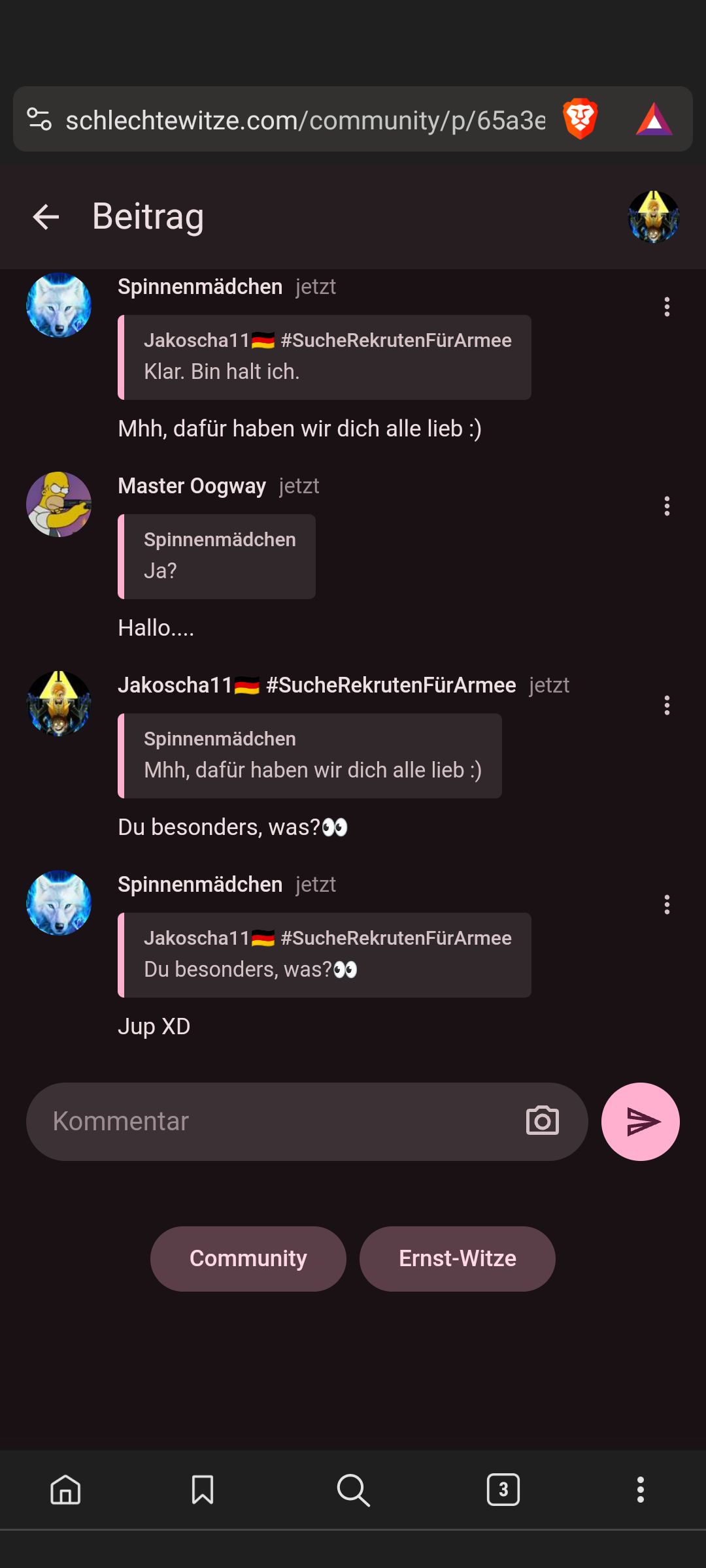Tap the address bar URL
Image resolution: width=706 pixels, height=1568 pixels.
tap(305, 120)
